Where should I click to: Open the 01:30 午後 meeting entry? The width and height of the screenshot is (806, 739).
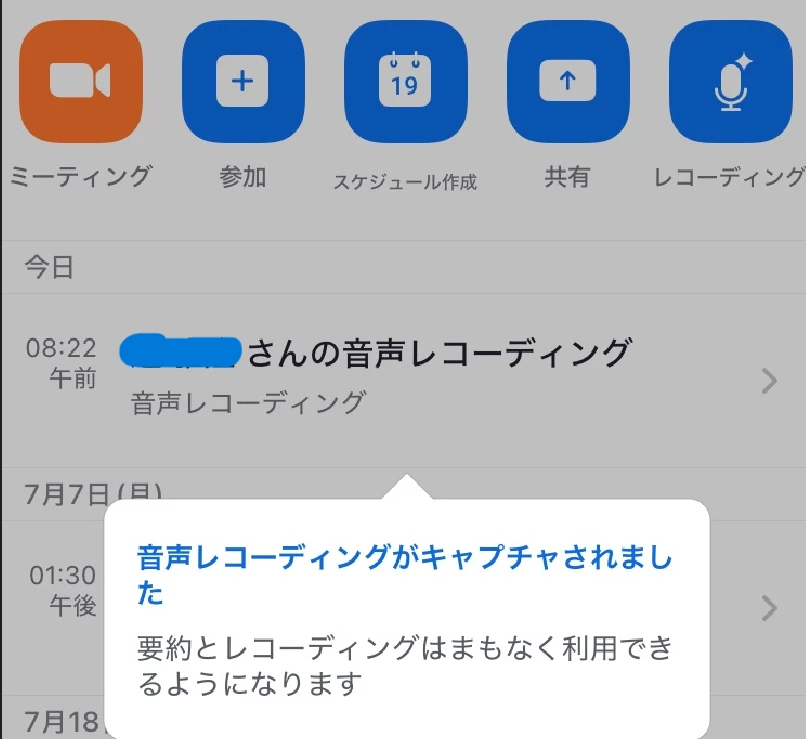[60, 592]
